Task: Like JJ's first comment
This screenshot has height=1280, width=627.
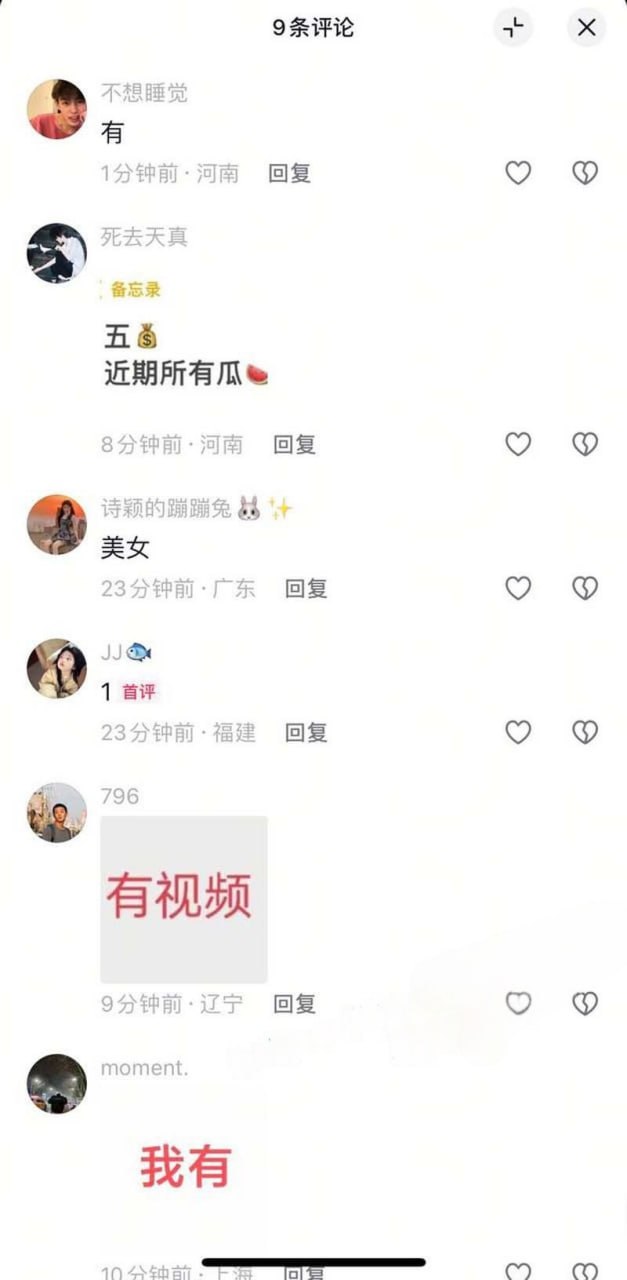Action: click(517, 732)
